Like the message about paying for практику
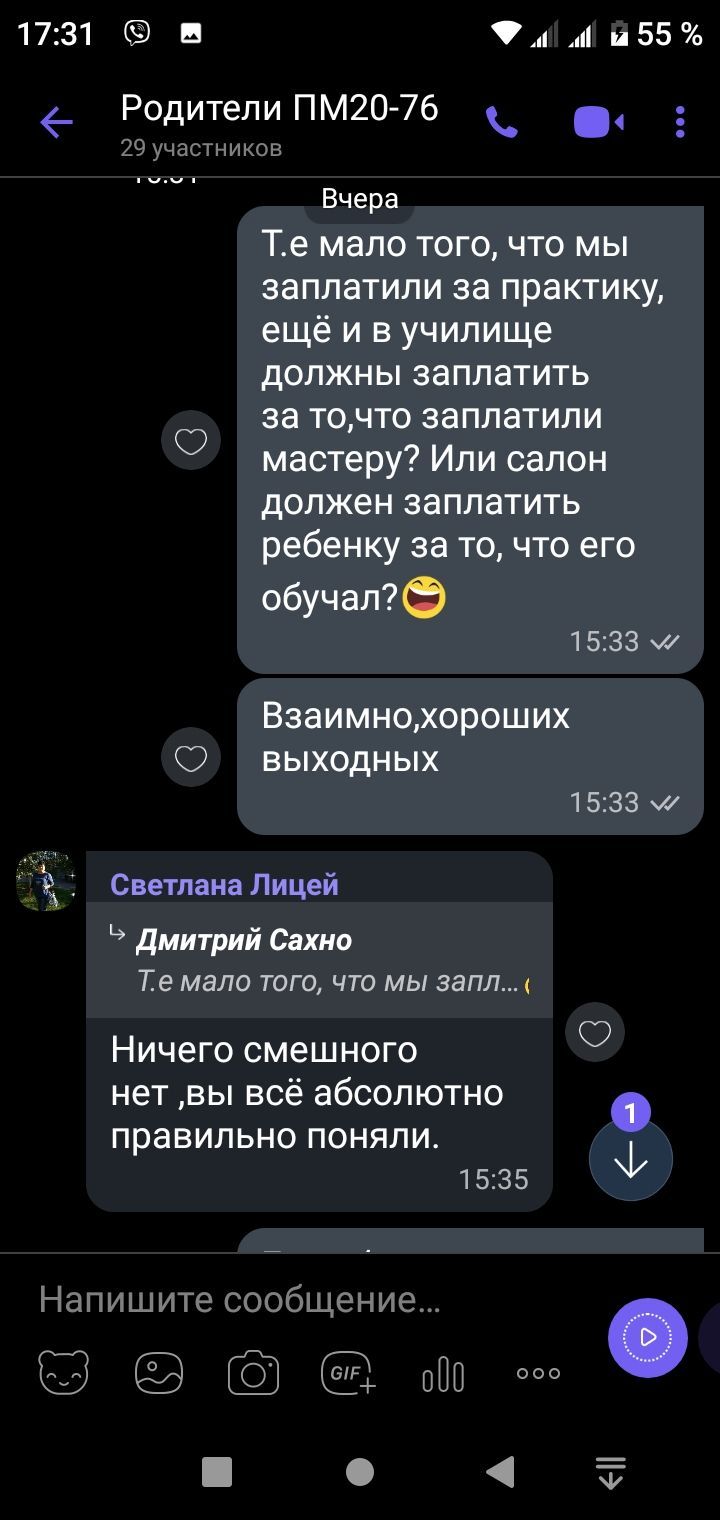Image resolution: width=720 pixels, height=1520 pixels. [x=191, y=440]
